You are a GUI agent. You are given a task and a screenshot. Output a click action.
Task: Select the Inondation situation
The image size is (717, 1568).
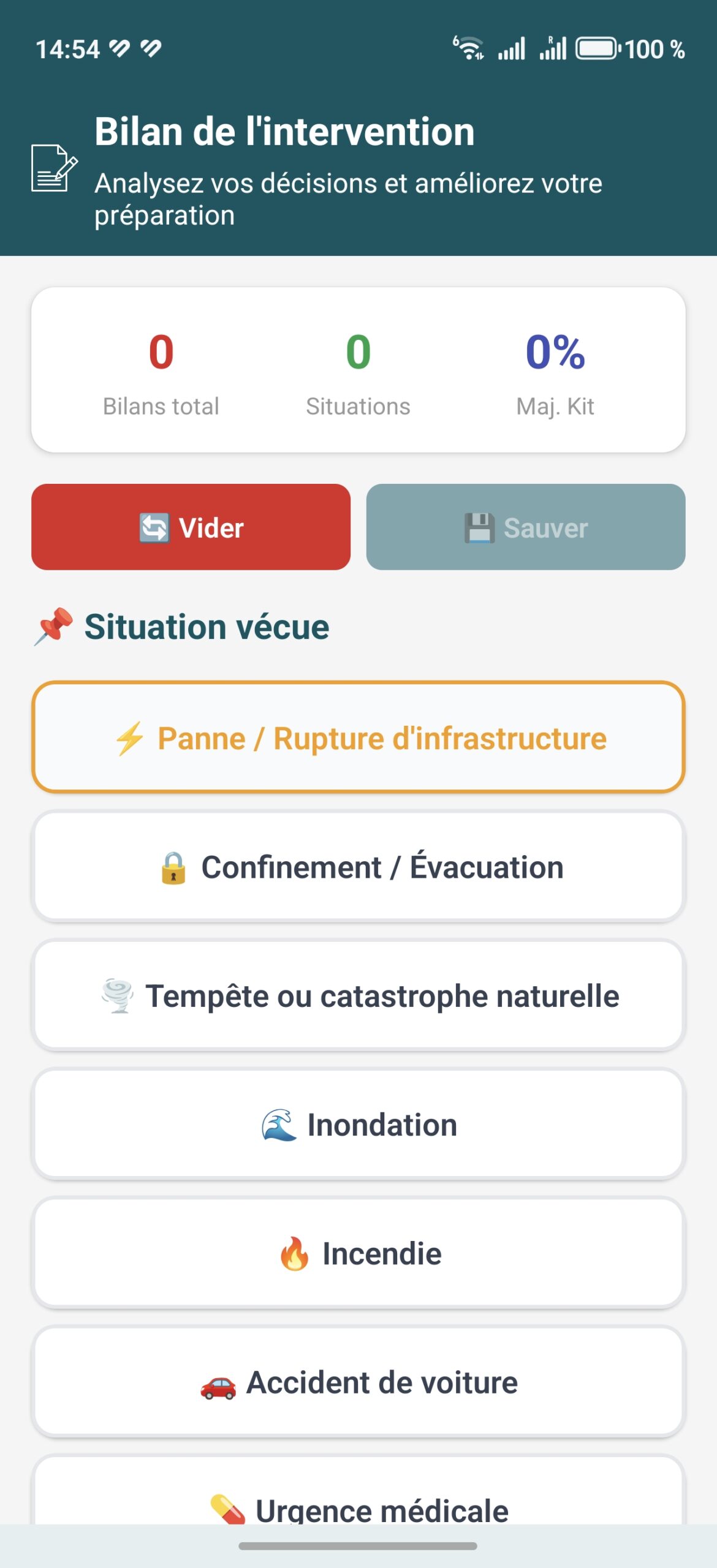pos(358,1124)
